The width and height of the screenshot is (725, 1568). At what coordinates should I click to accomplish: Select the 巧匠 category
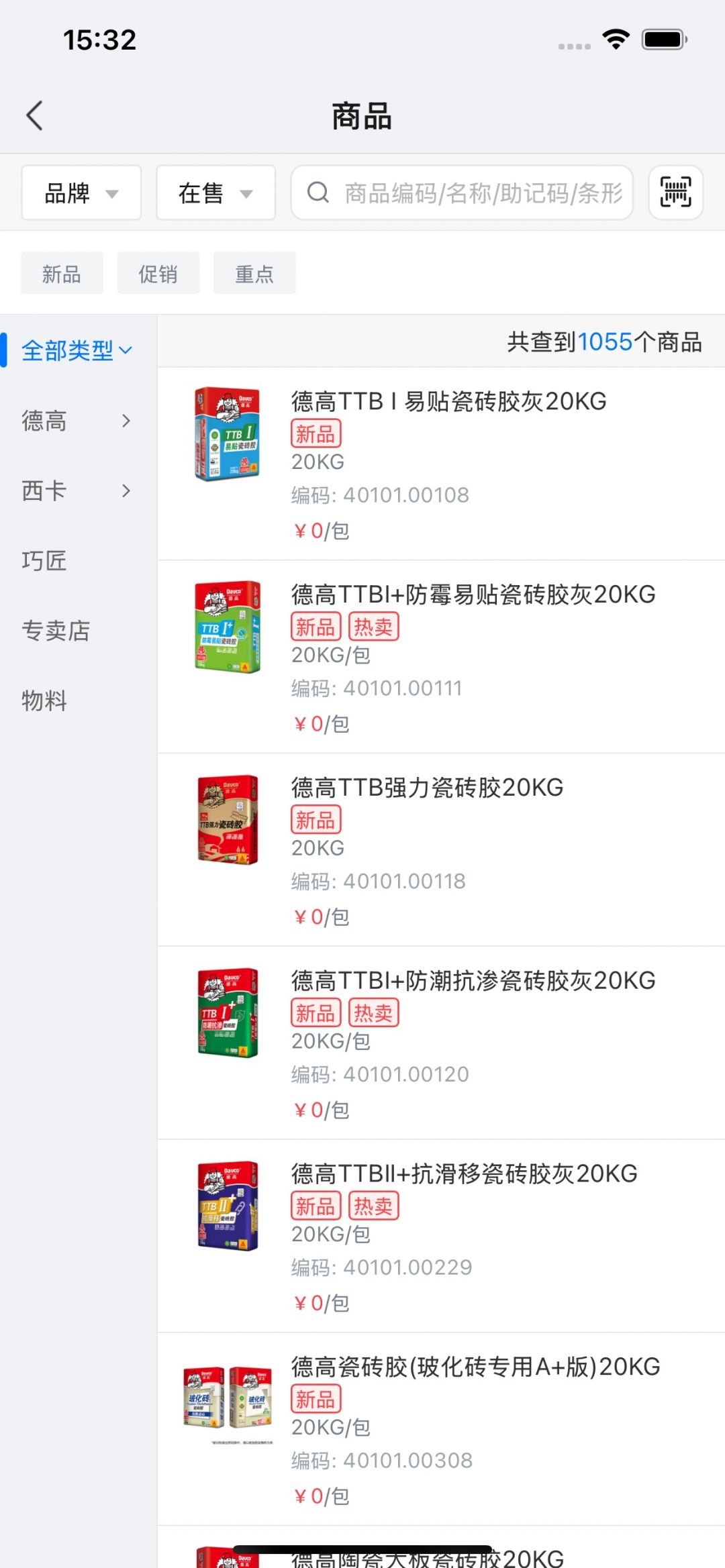pos(44,561)
